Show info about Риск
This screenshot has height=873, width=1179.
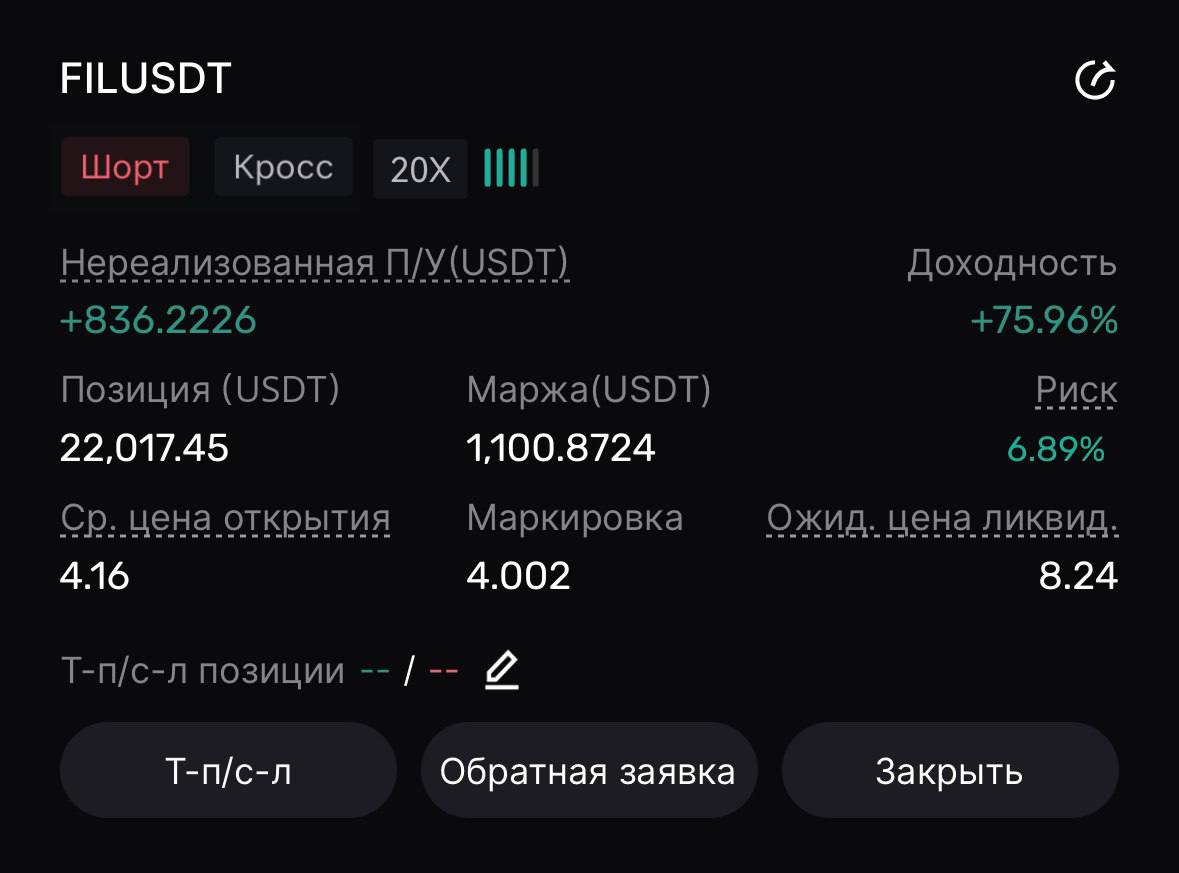(1076, 390)
